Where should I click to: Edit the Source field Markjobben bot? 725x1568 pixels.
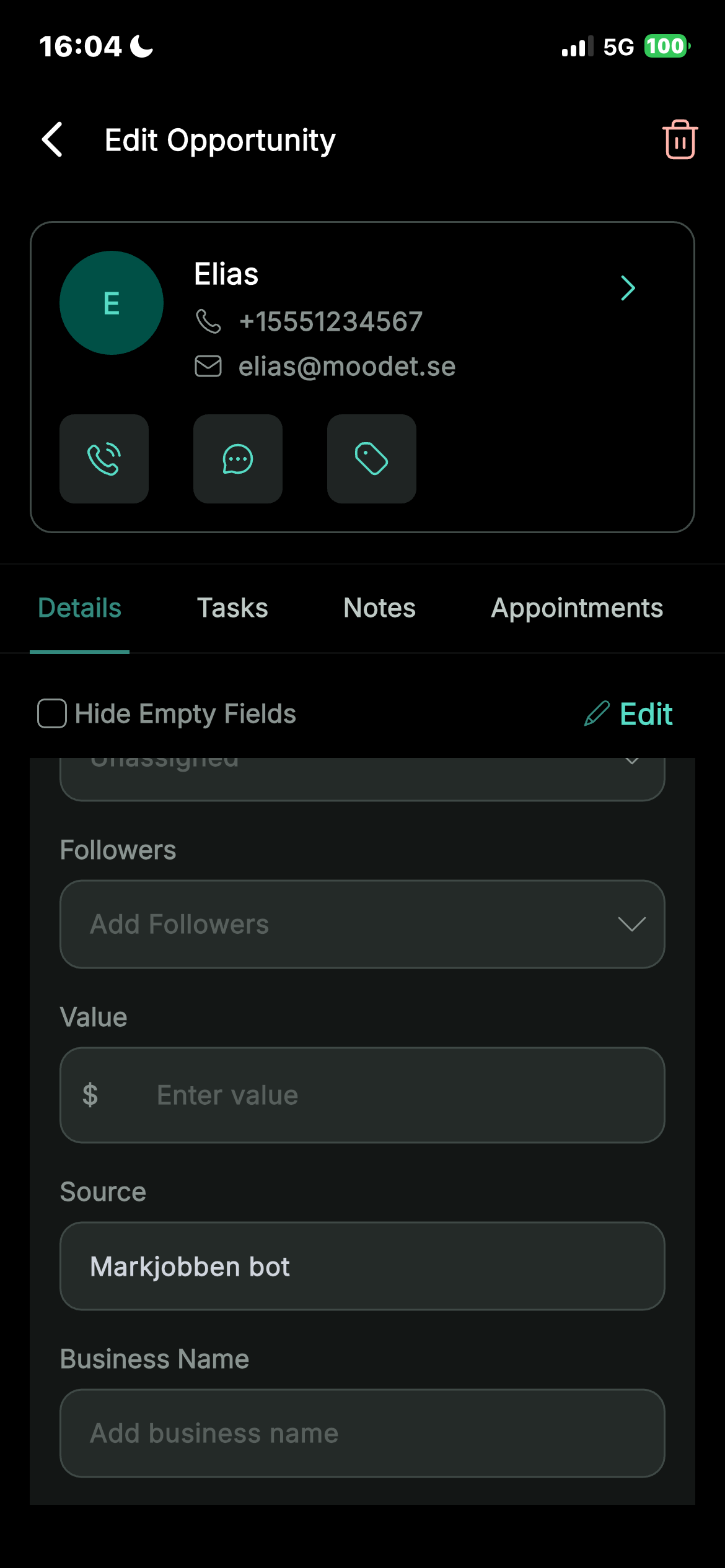pos(362,1266)
